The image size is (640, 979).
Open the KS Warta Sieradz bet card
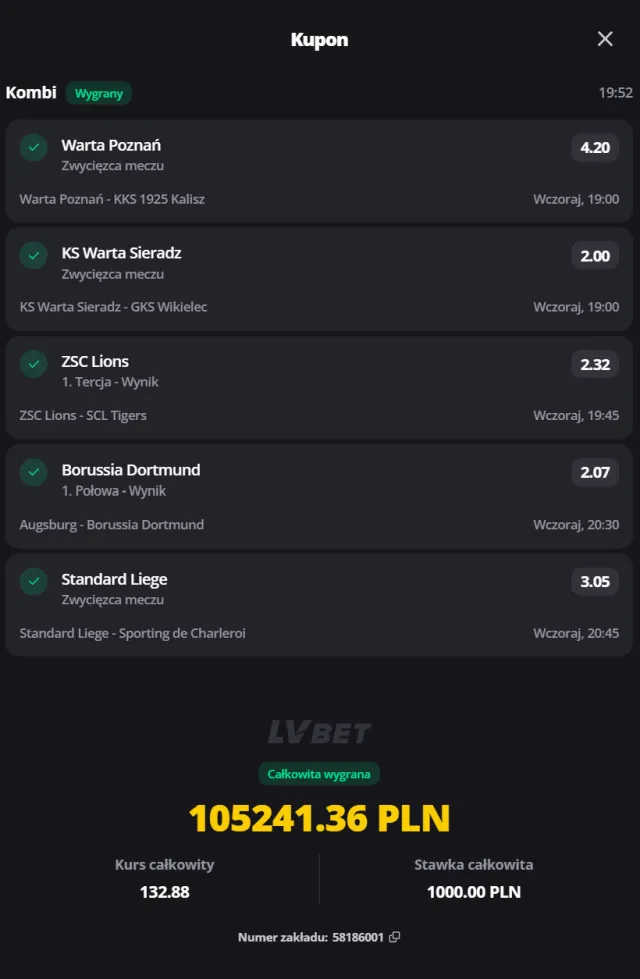[319, 278]
